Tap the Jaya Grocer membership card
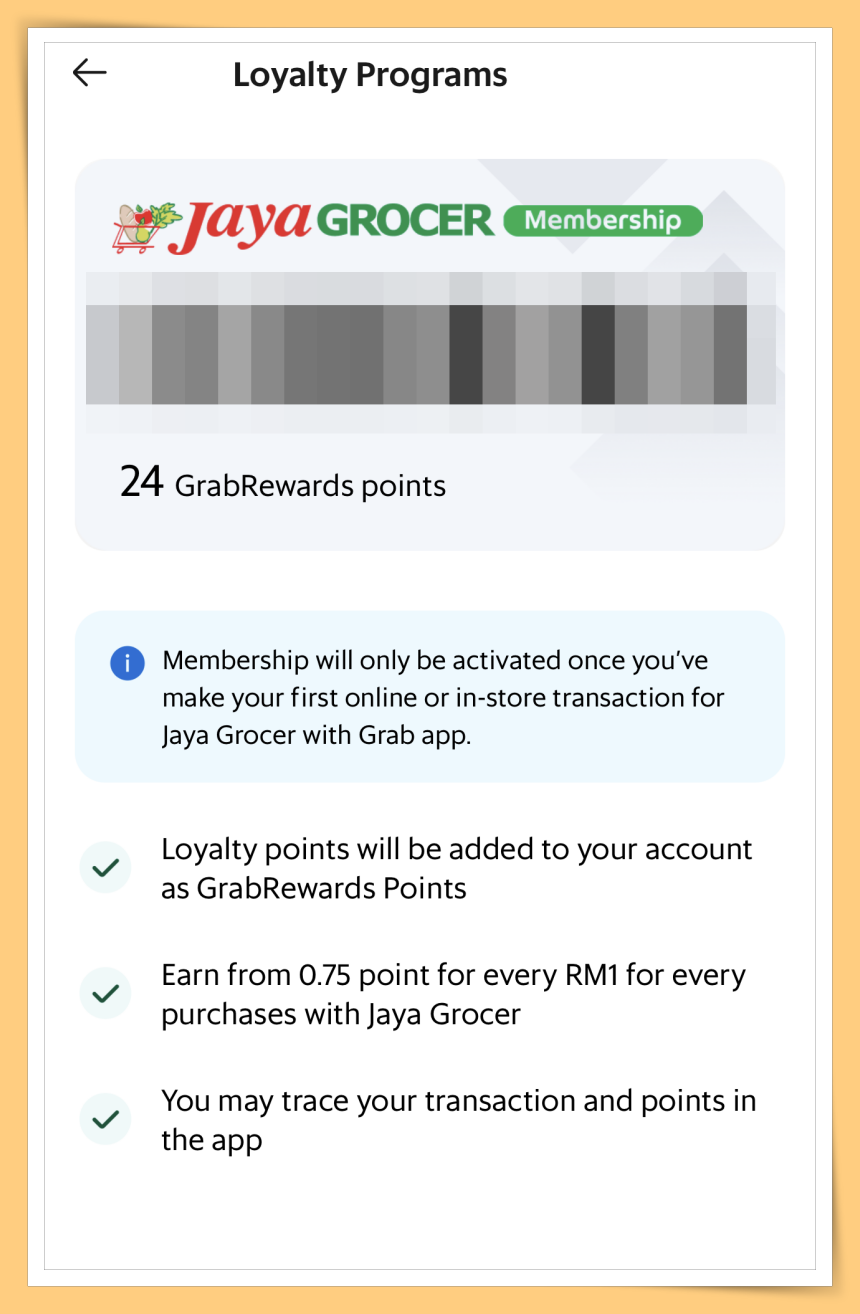This screenshot has height=1314, width=860. 430,355
